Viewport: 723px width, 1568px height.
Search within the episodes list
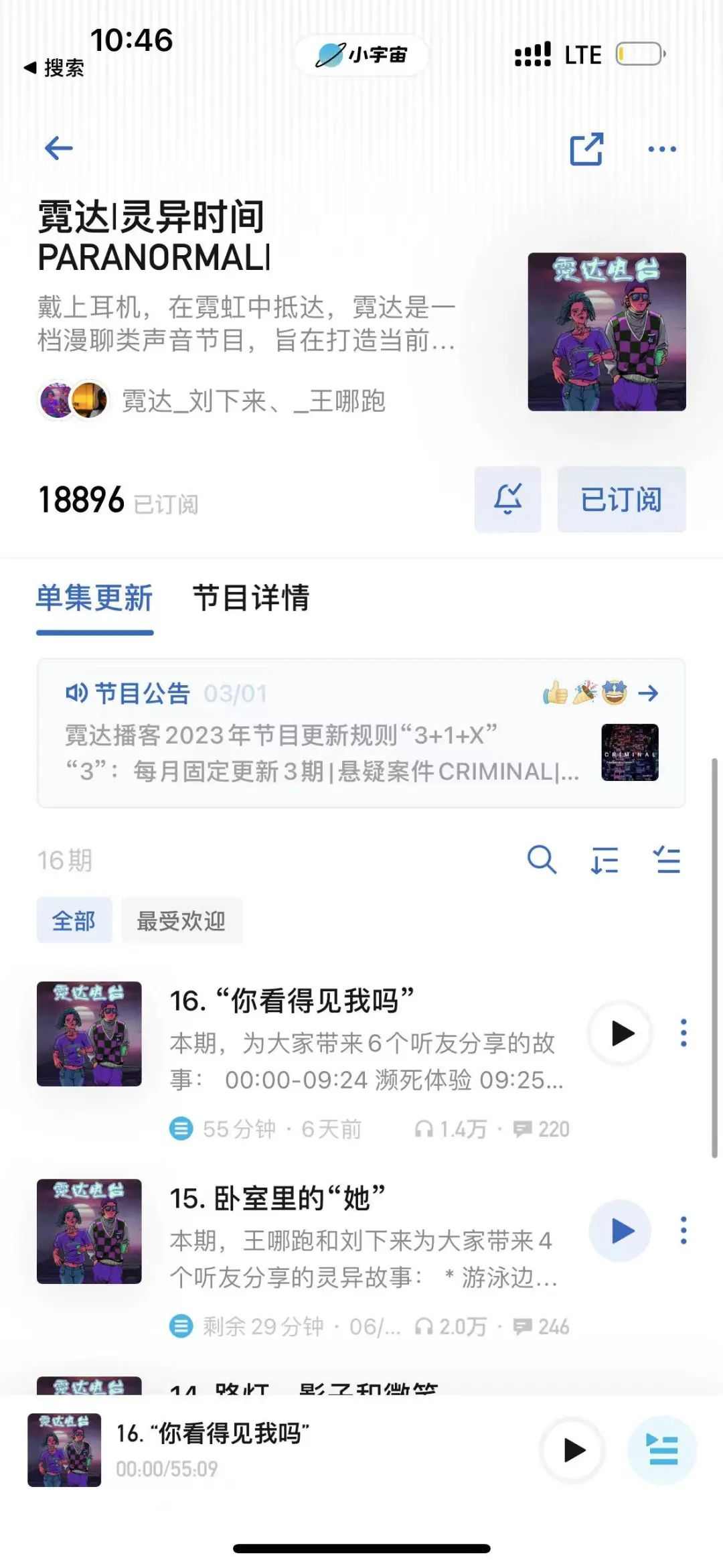point(542,859)
